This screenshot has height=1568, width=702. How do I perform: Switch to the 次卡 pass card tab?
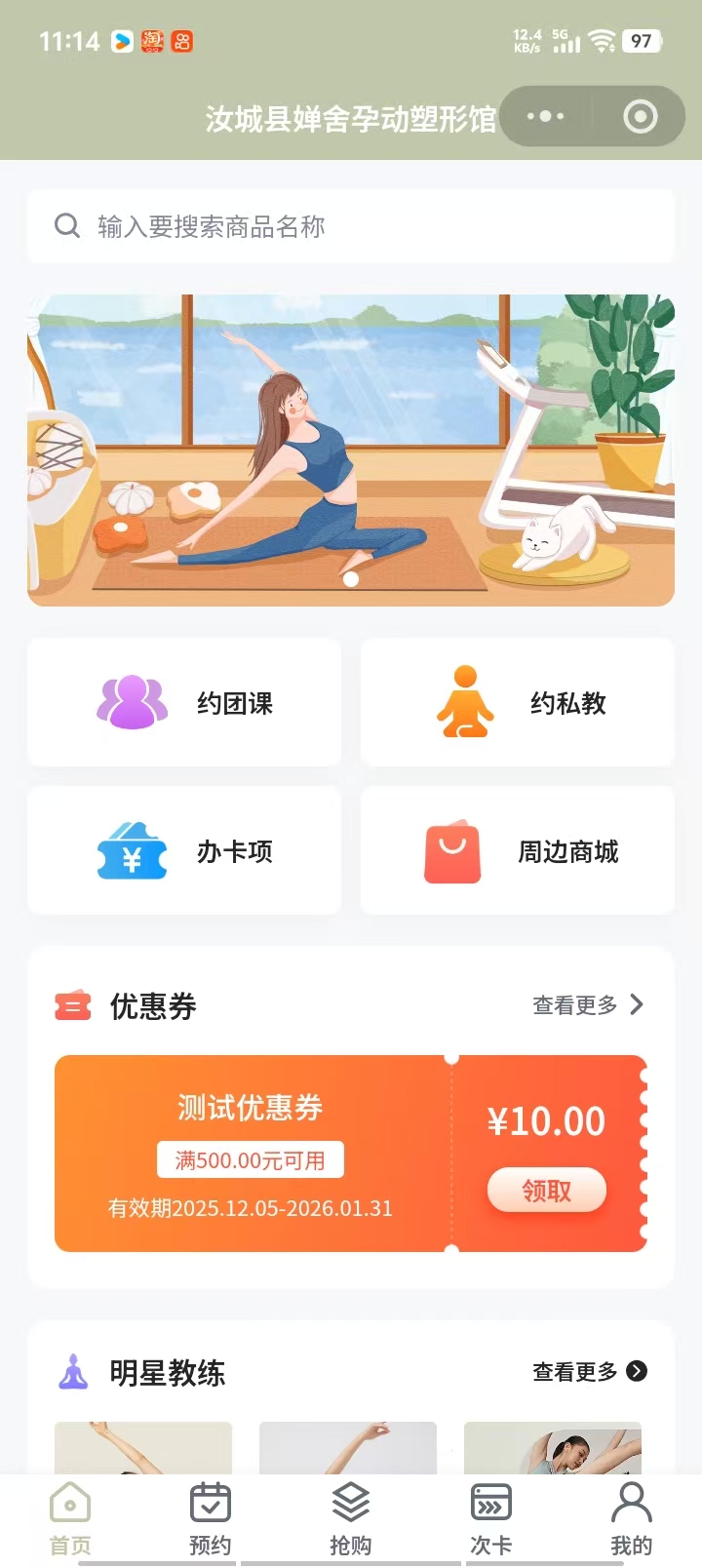[491, 1519]
